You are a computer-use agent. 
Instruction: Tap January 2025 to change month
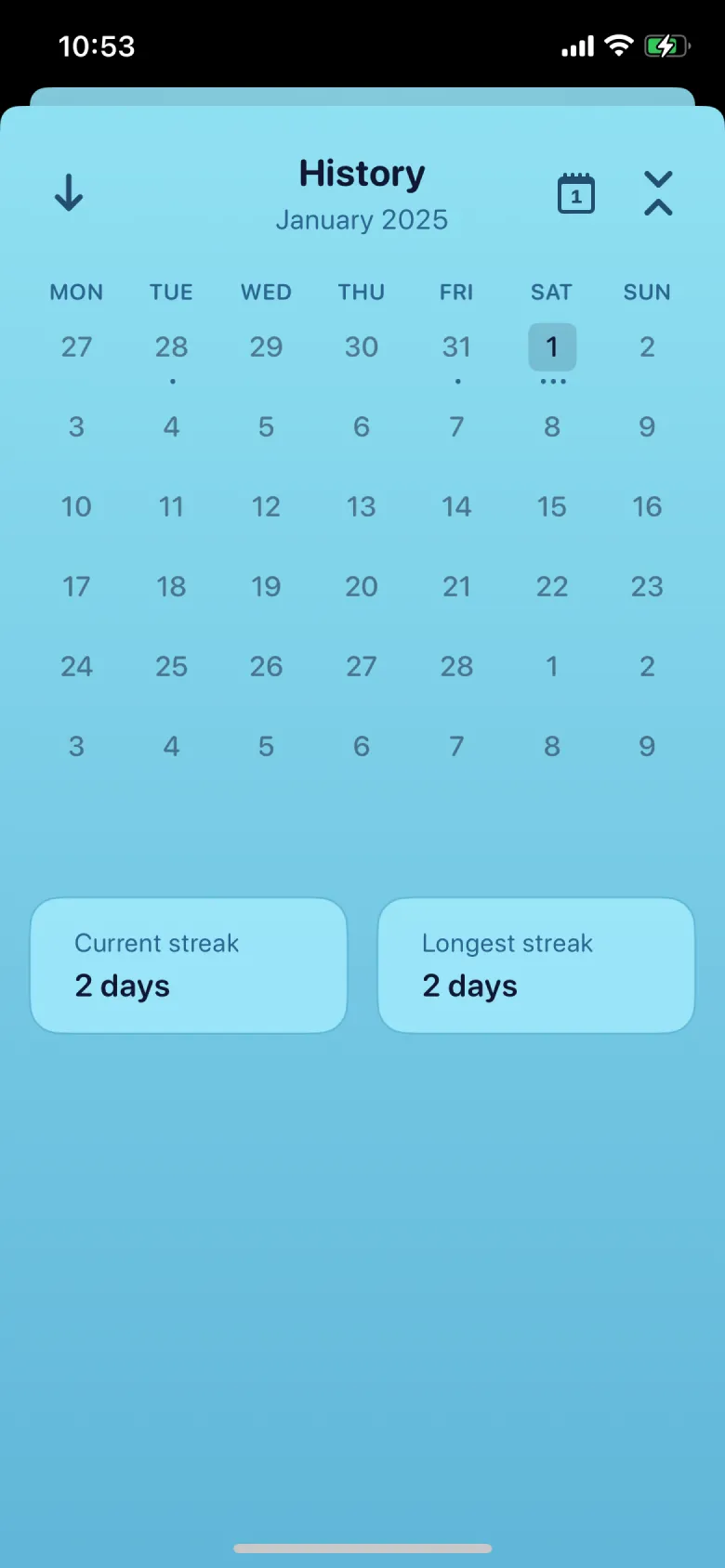[x=362, y=220]
